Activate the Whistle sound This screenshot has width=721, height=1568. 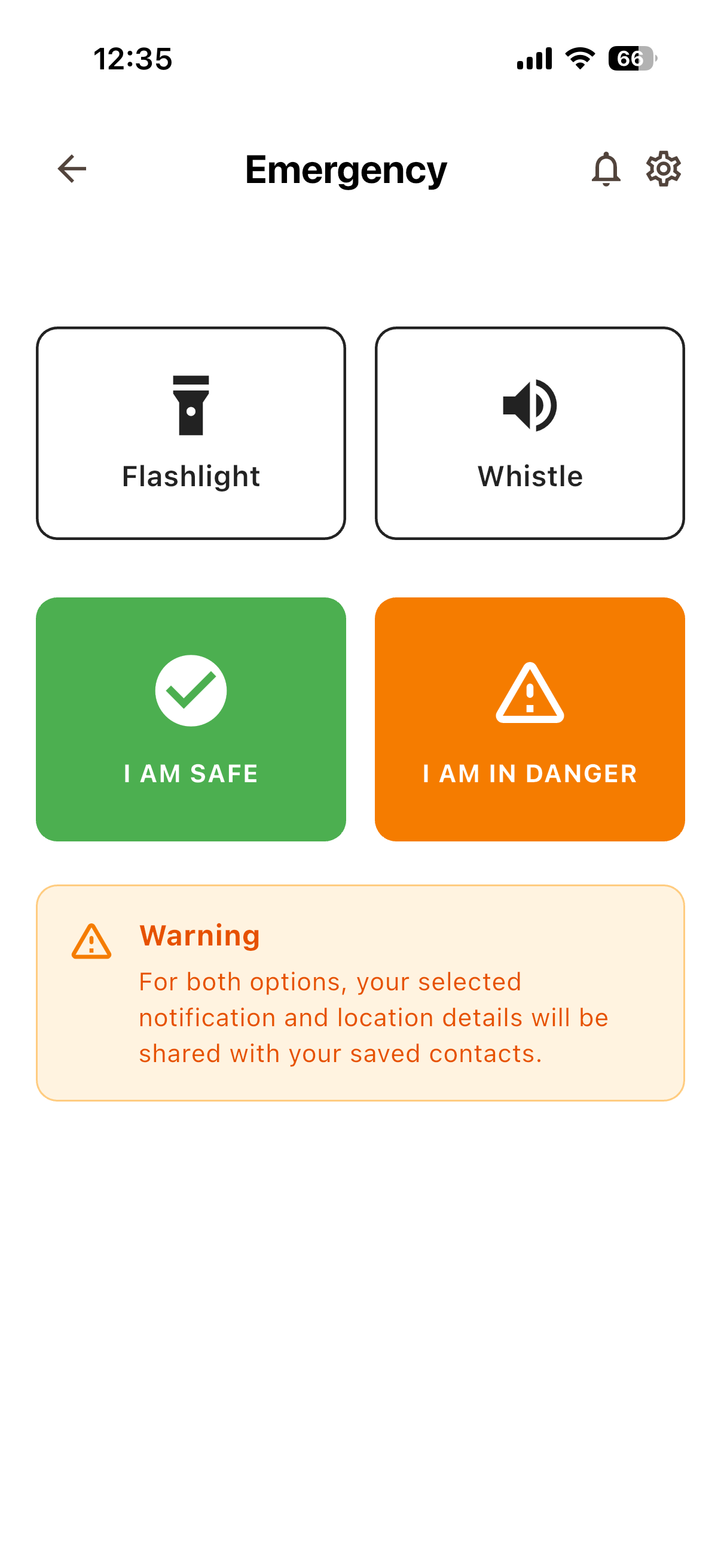529,433
